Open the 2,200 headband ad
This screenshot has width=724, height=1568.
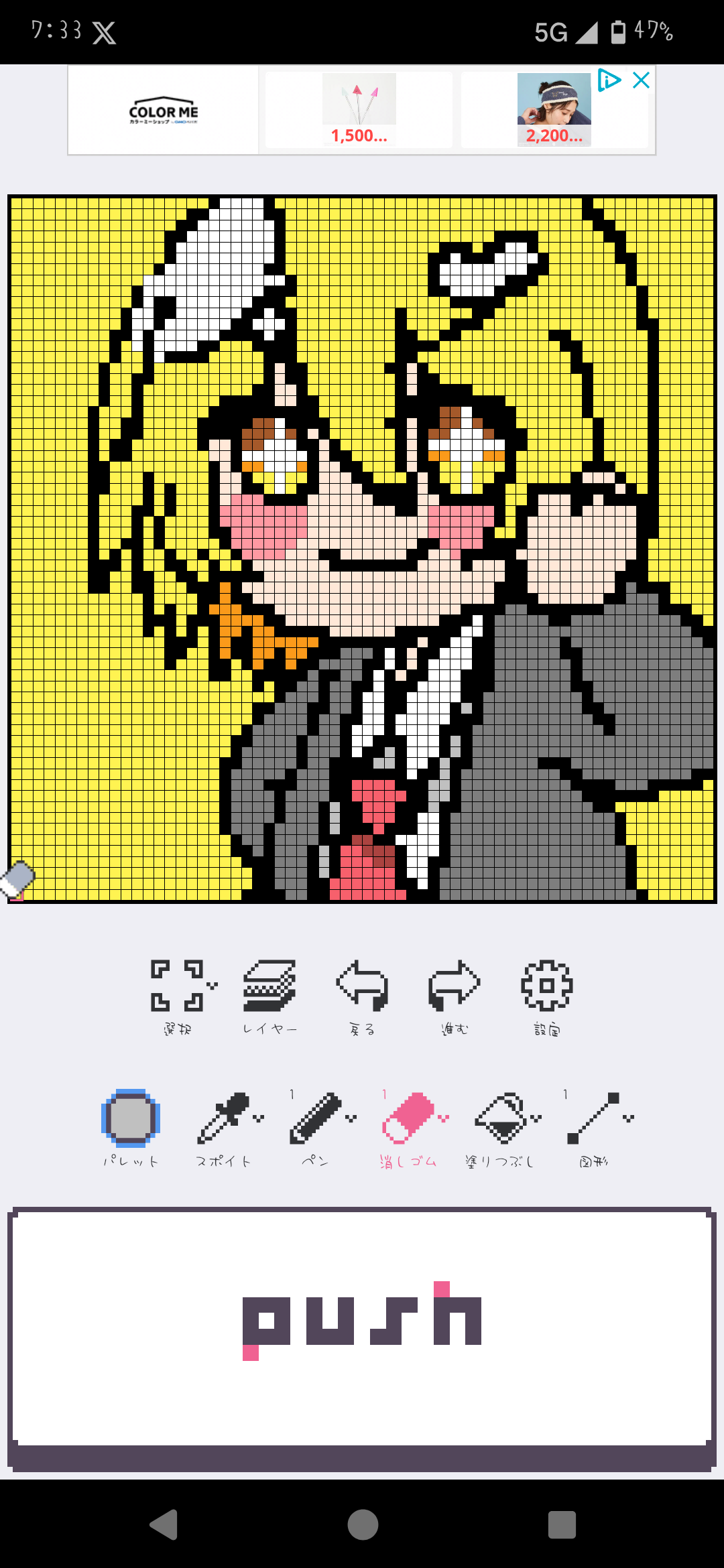[554, 110]
